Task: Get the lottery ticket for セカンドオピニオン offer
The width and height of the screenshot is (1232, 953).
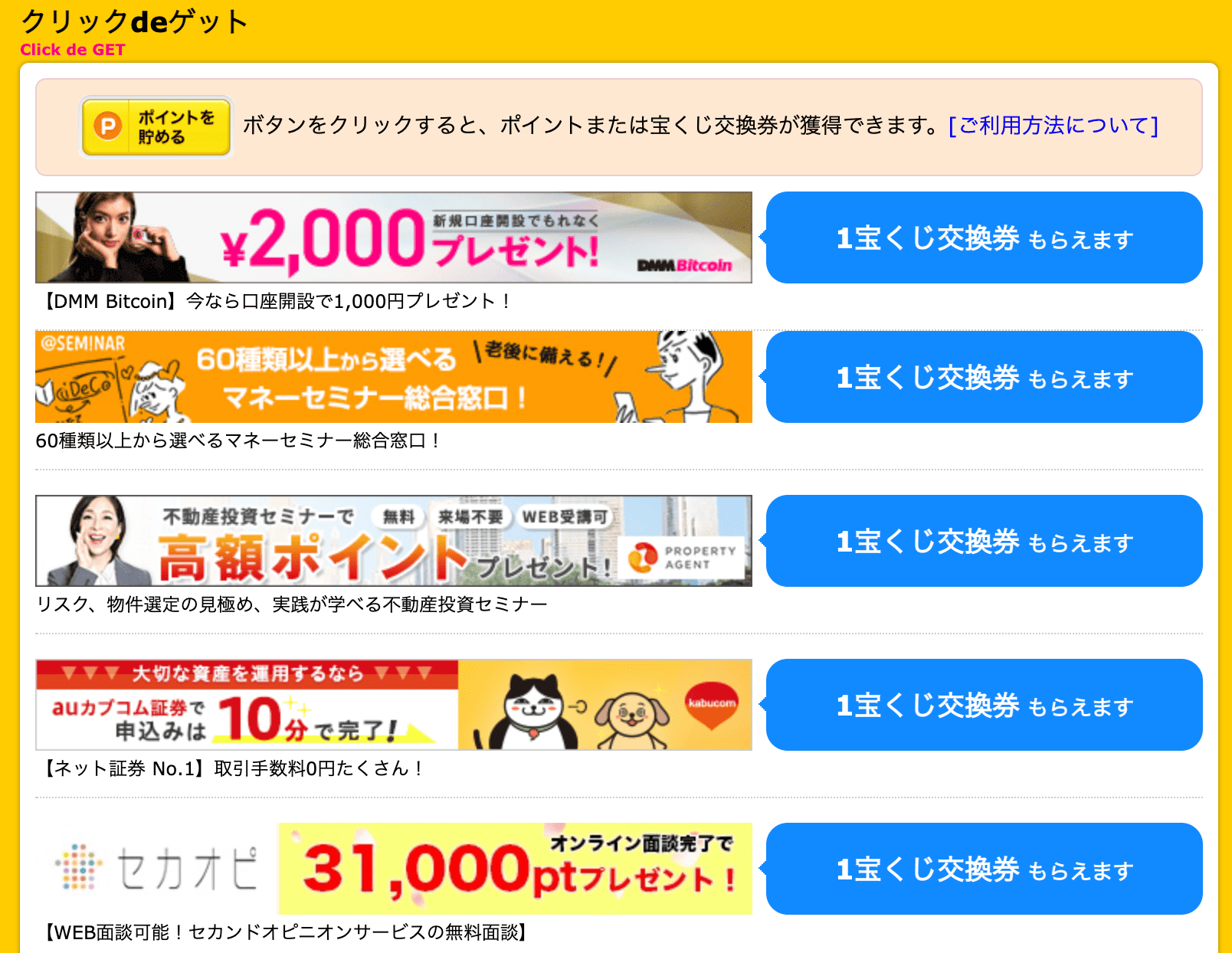Action: click(x=984, y=869)
